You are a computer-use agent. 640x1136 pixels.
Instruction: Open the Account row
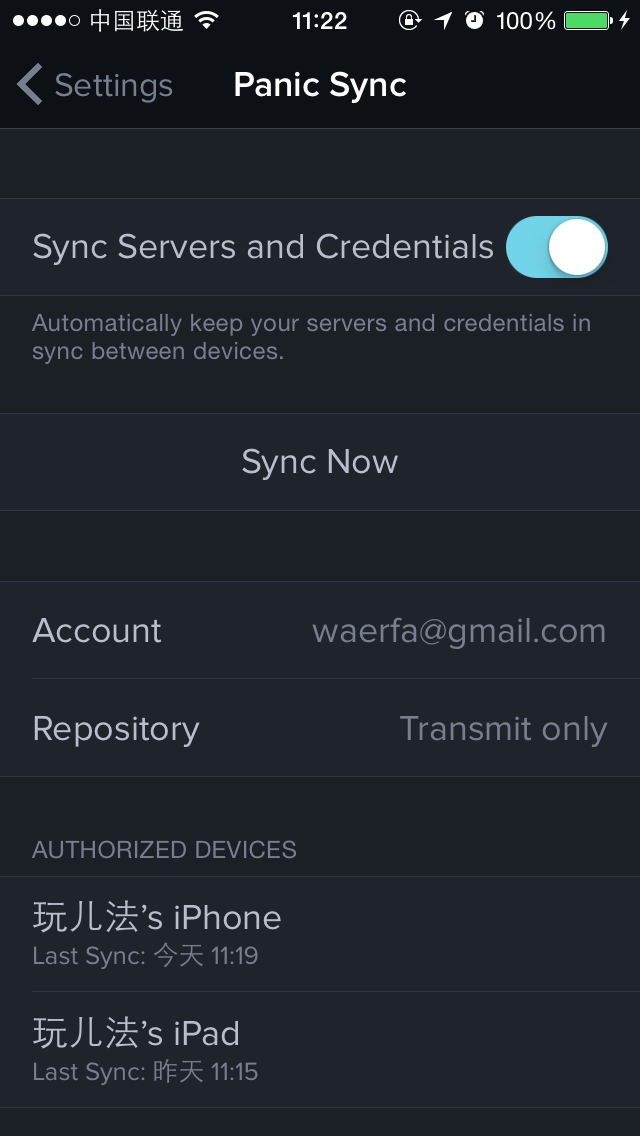point(320,630)
